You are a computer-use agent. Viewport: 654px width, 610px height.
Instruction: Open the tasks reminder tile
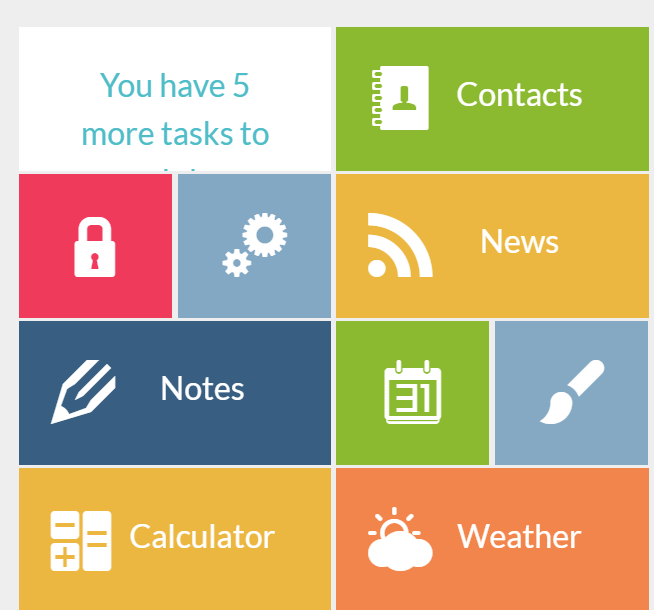175,100
